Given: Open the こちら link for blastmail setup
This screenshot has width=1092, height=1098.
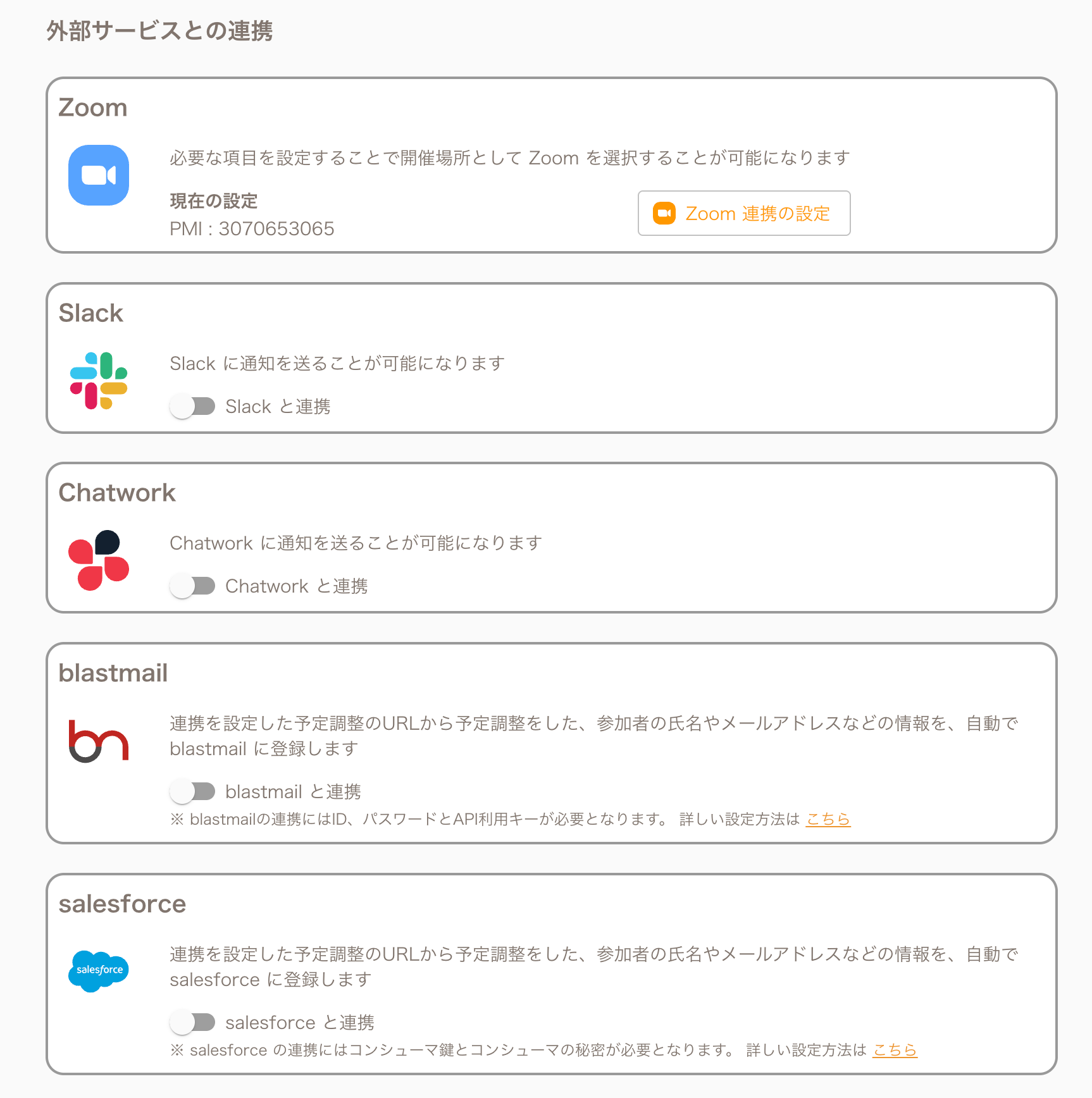Looking at the screenshot, I should [x=828, y=820].
